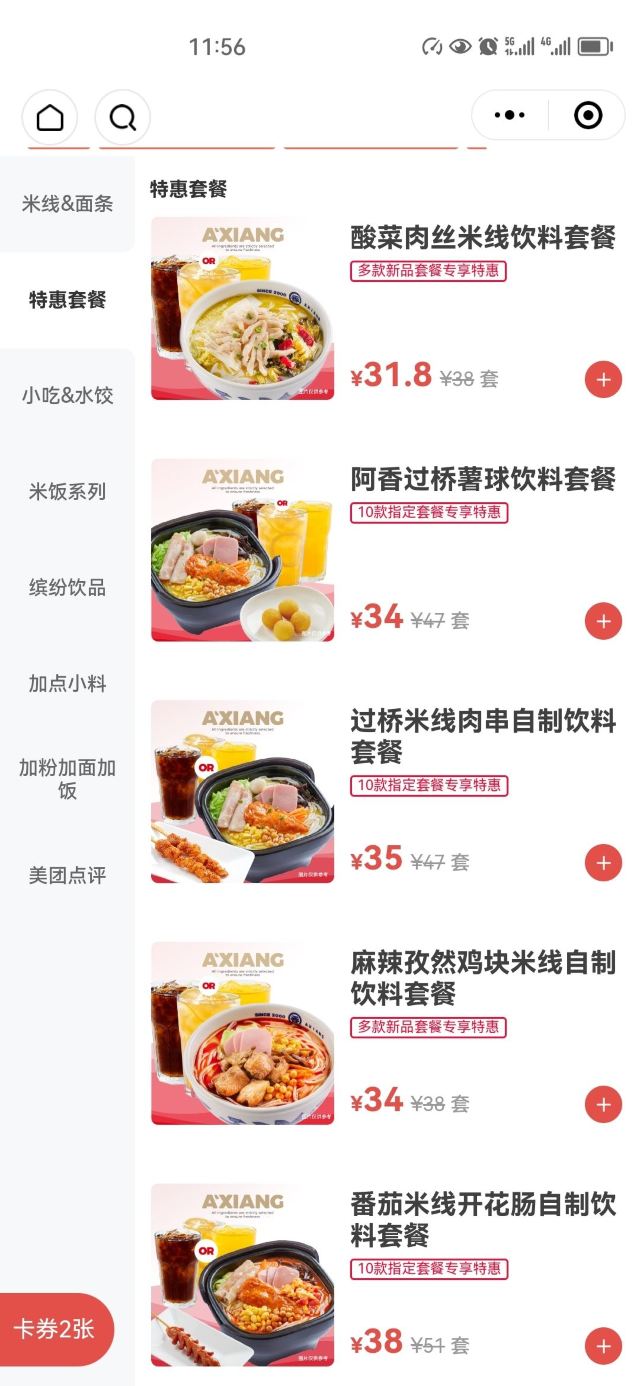Switch to the 加点小料 category

pos(67,684)
